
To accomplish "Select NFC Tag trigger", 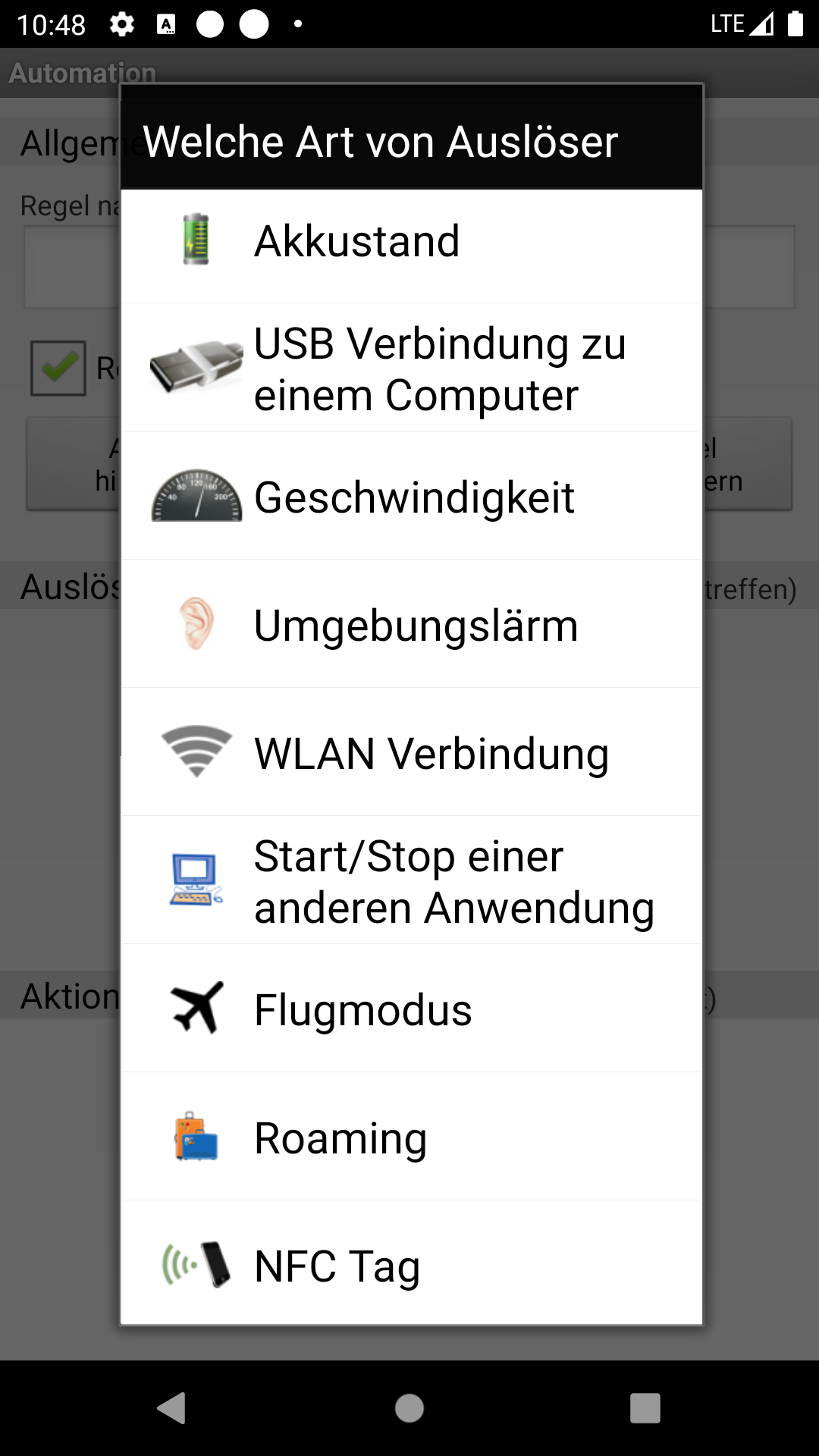I will coord(411,1265).
